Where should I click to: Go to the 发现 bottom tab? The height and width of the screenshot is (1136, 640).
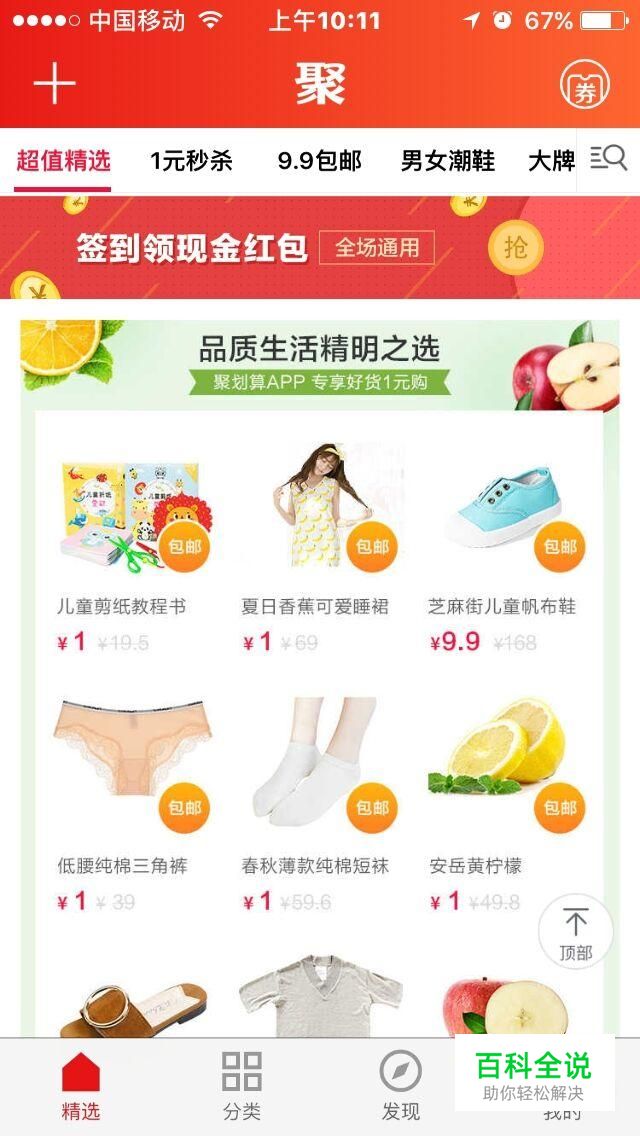[x=400, y=1085]
